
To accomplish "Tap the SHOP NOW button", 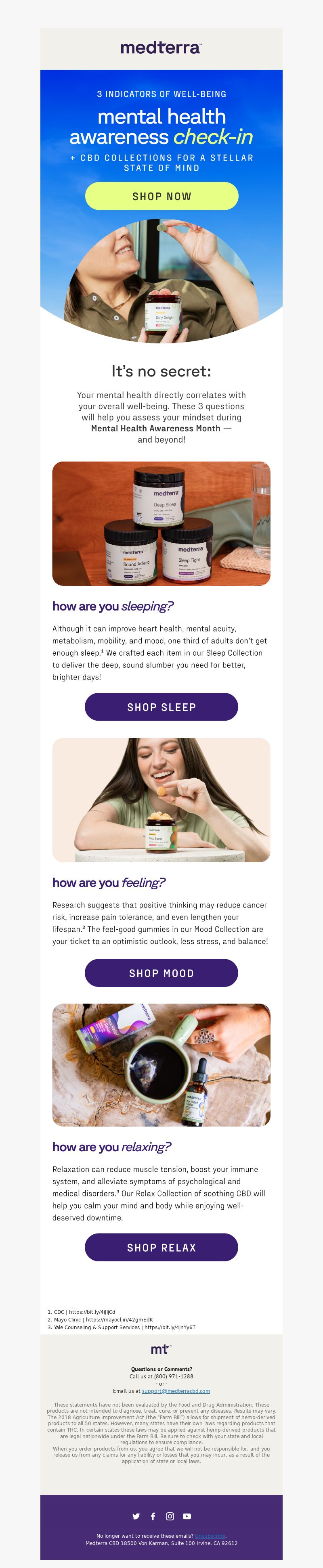I will point(161,196).
